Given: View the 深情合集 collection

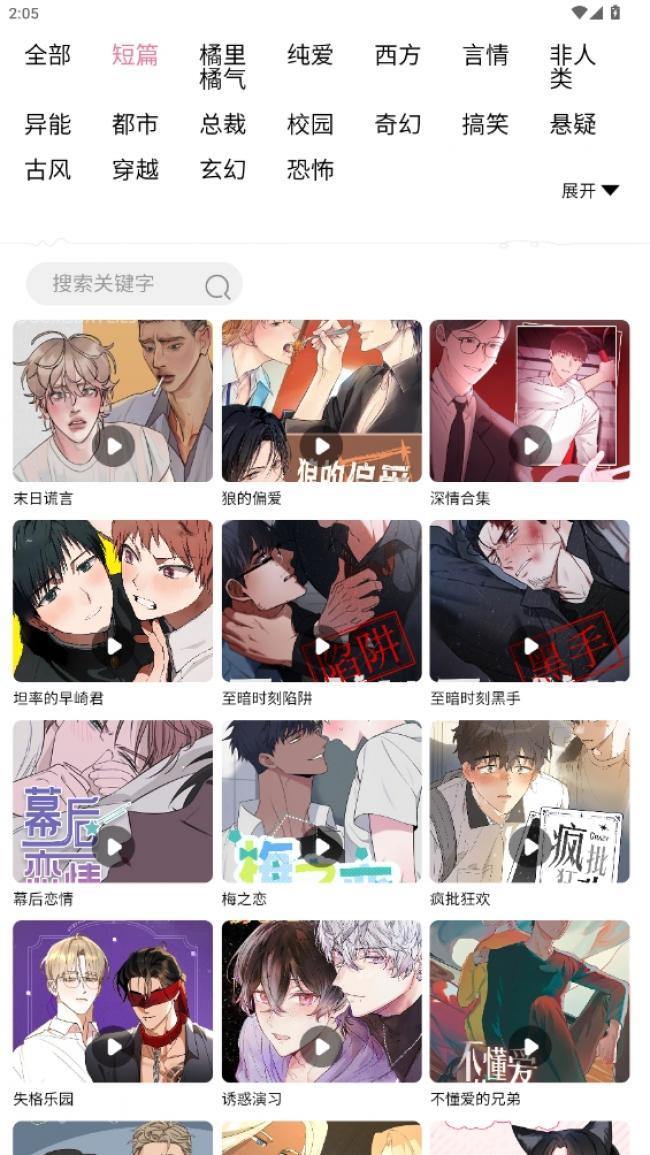Looking at the screenshot, I should (529, 402).
